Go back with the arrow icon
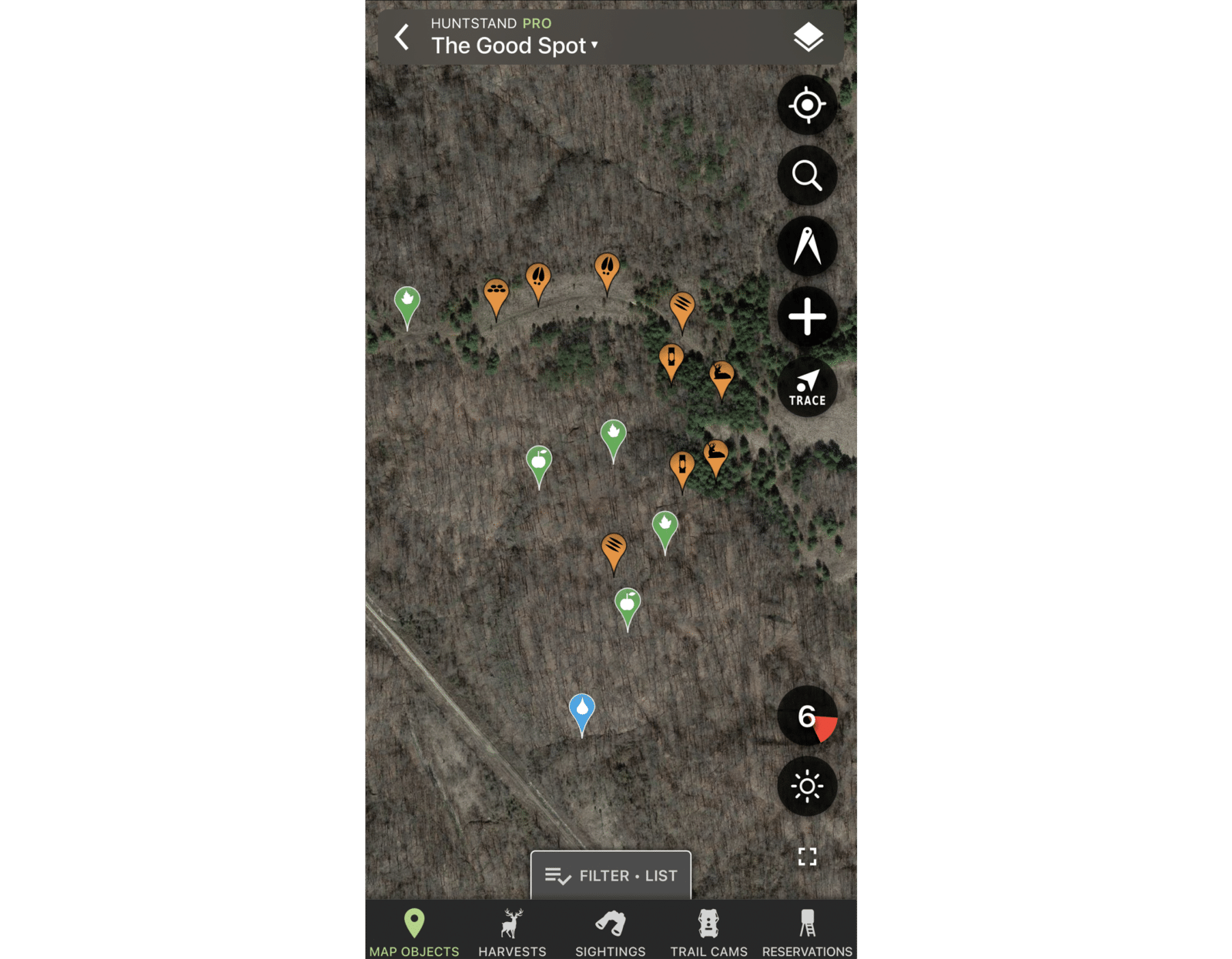This screenshot has height=959, width=1232. pos(402,37)
